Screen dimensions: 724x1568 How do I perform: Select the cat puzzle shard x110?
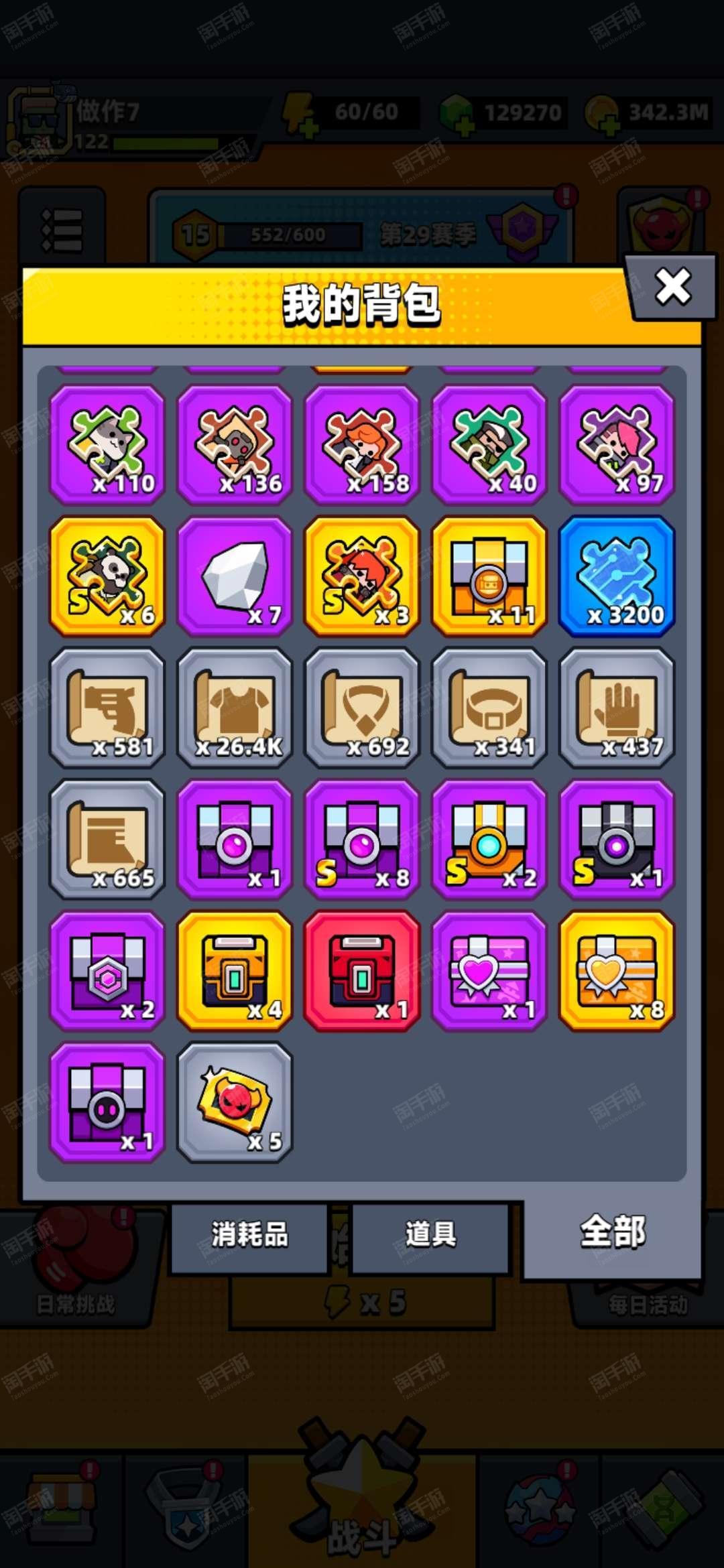(x=107, y=444)
